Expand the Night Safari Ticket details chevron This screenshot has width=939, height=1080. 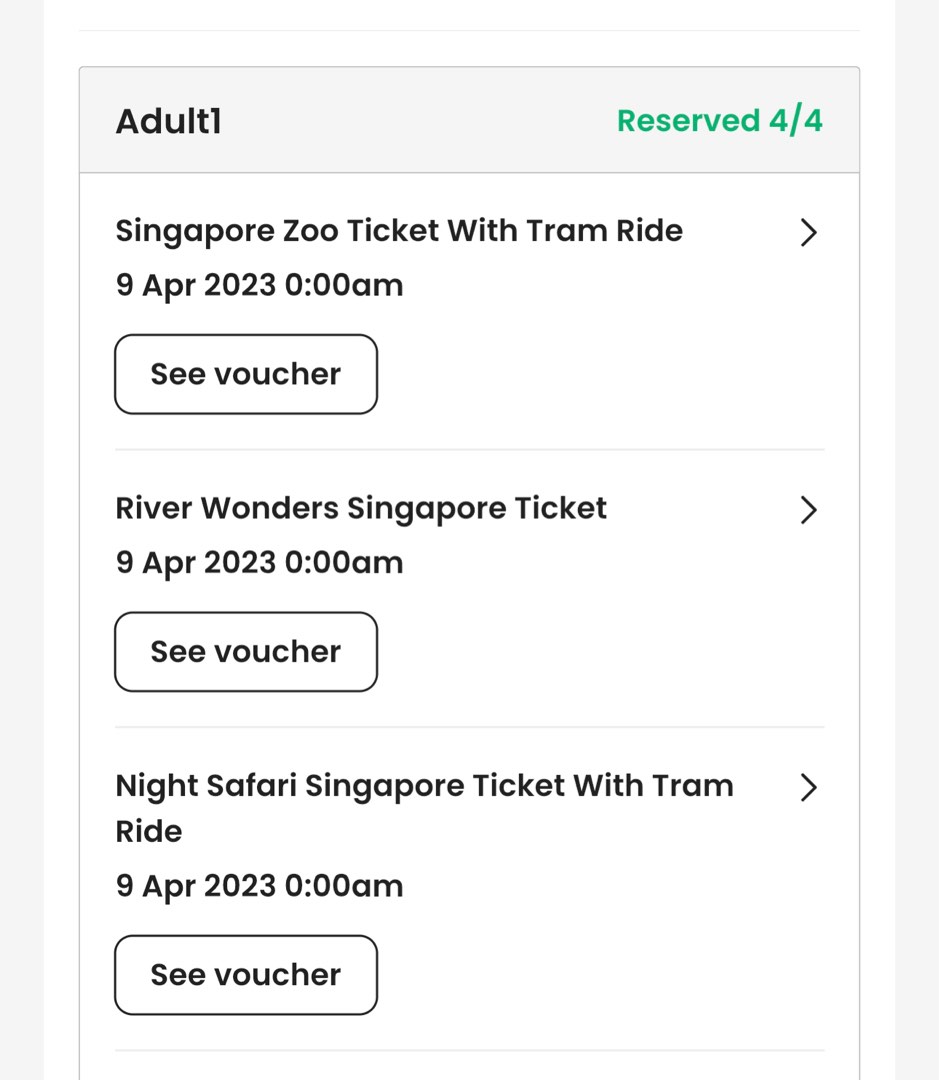pyautogui.click(x=809, y=788)
